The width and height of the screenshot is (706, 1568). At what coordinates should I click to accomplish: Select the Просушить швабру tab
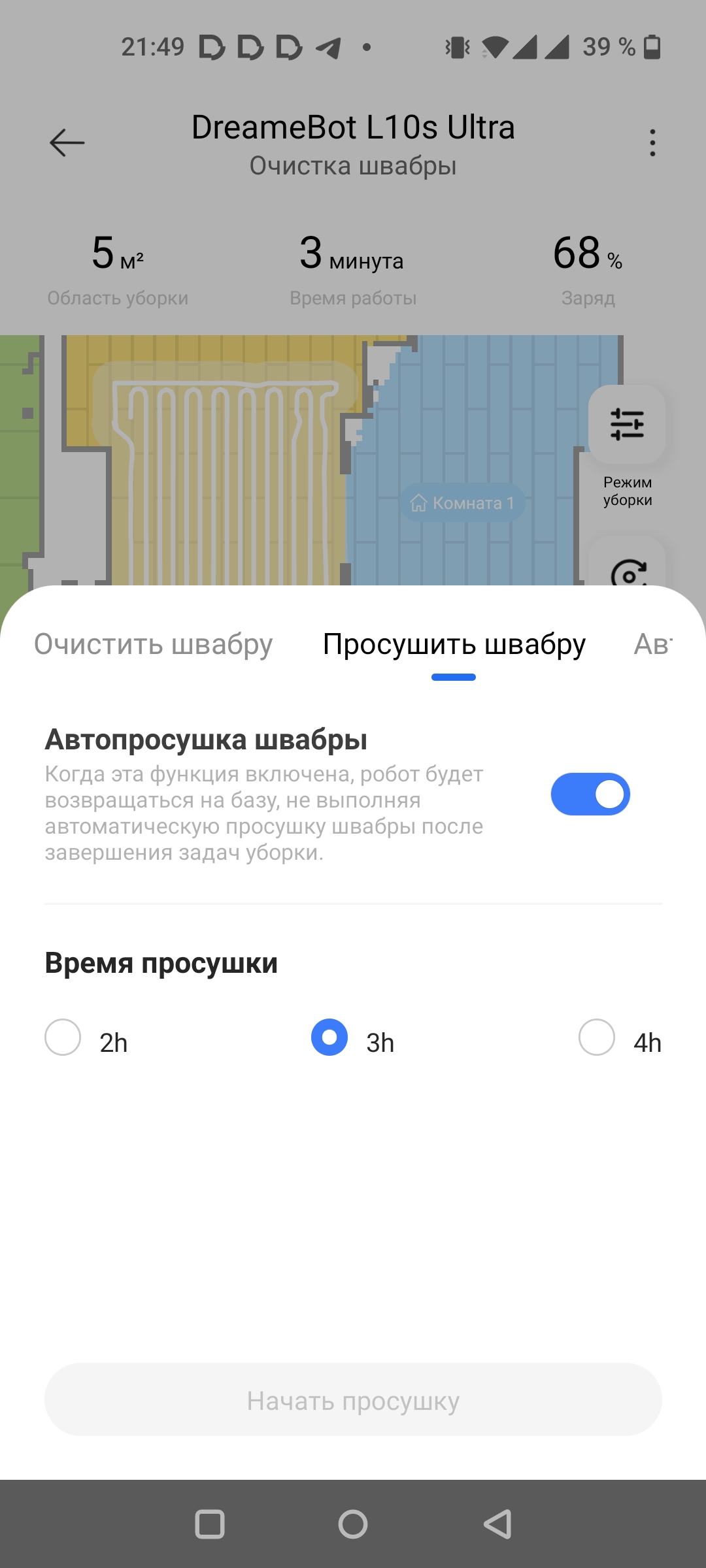pos(454,645)
